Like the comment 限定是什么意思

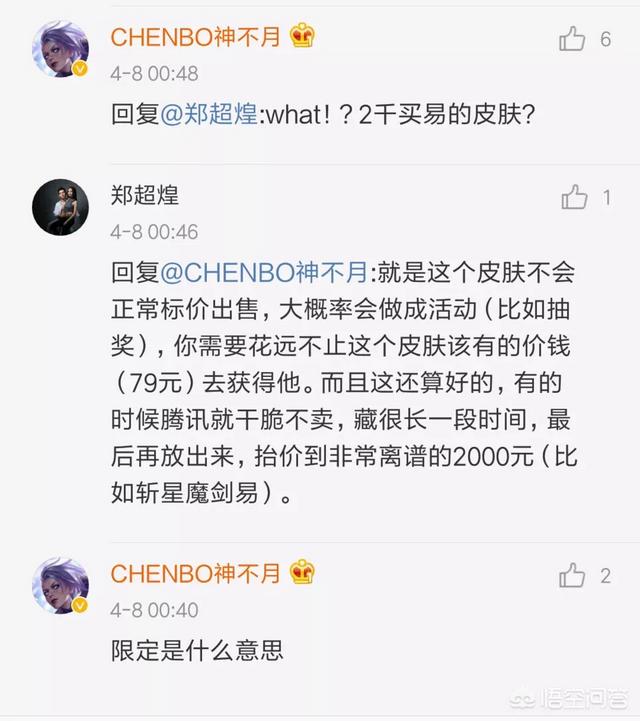point(573,575)
